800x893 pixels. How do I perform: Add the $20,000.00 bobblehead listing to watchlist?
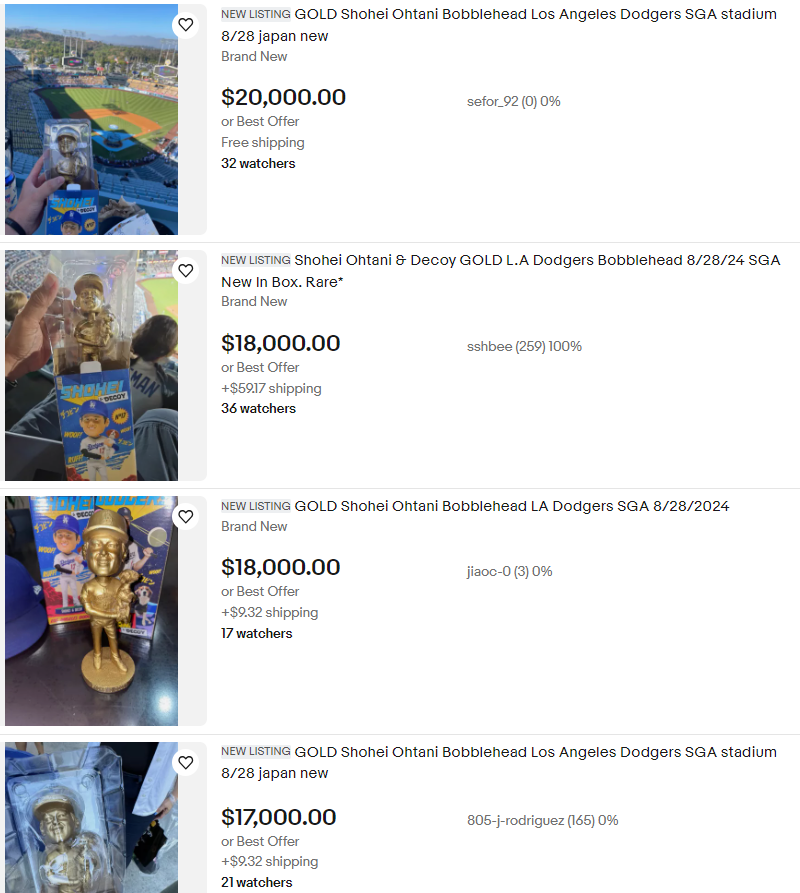coord(185,25)
